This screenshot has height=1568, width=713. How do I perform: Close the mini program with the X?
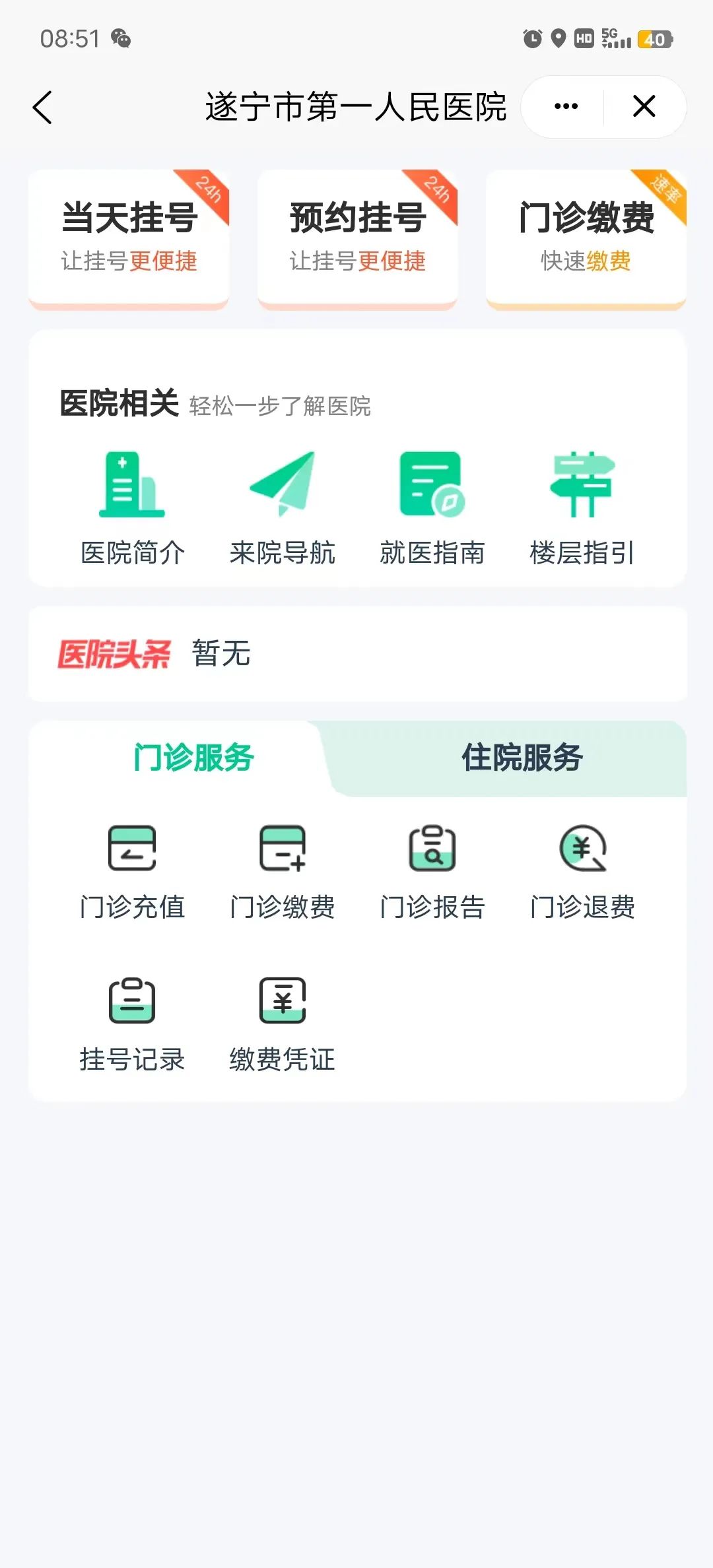point(644,106)
